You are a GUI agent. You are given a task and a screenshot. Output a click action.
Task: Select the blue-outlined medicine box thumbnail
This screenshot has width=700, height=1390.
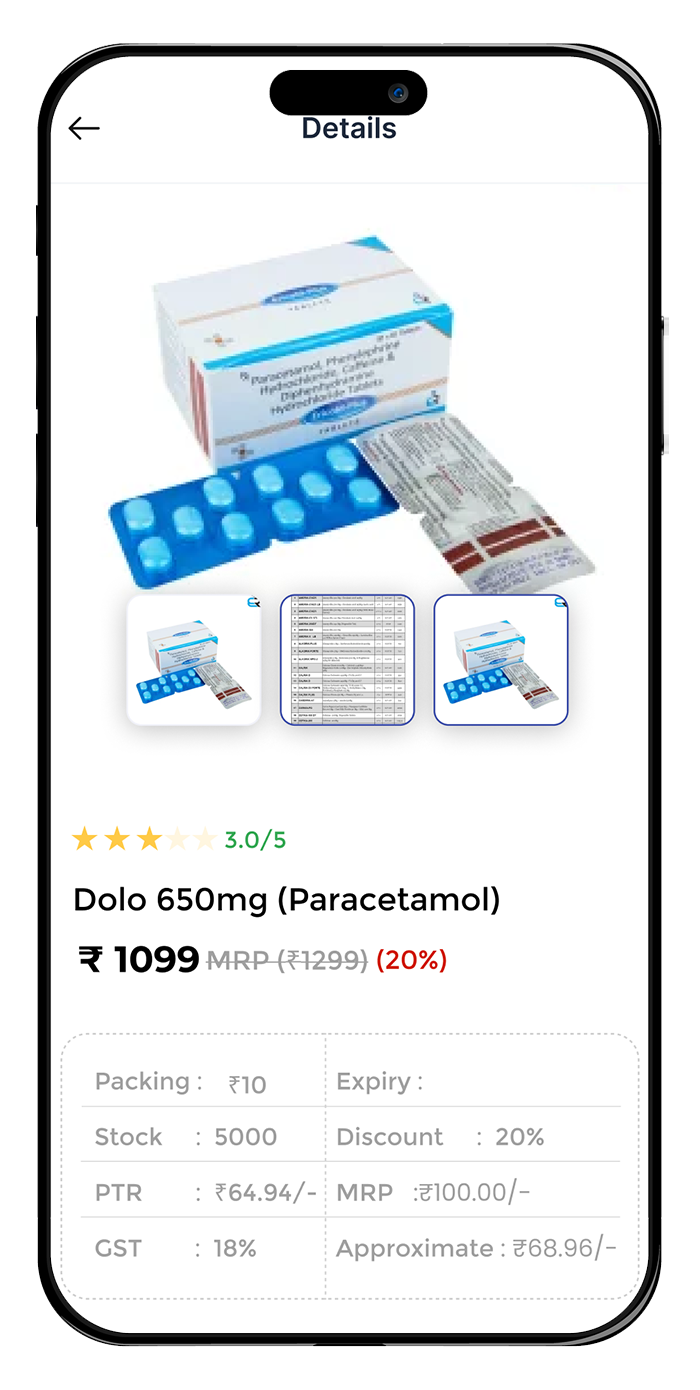501,659
